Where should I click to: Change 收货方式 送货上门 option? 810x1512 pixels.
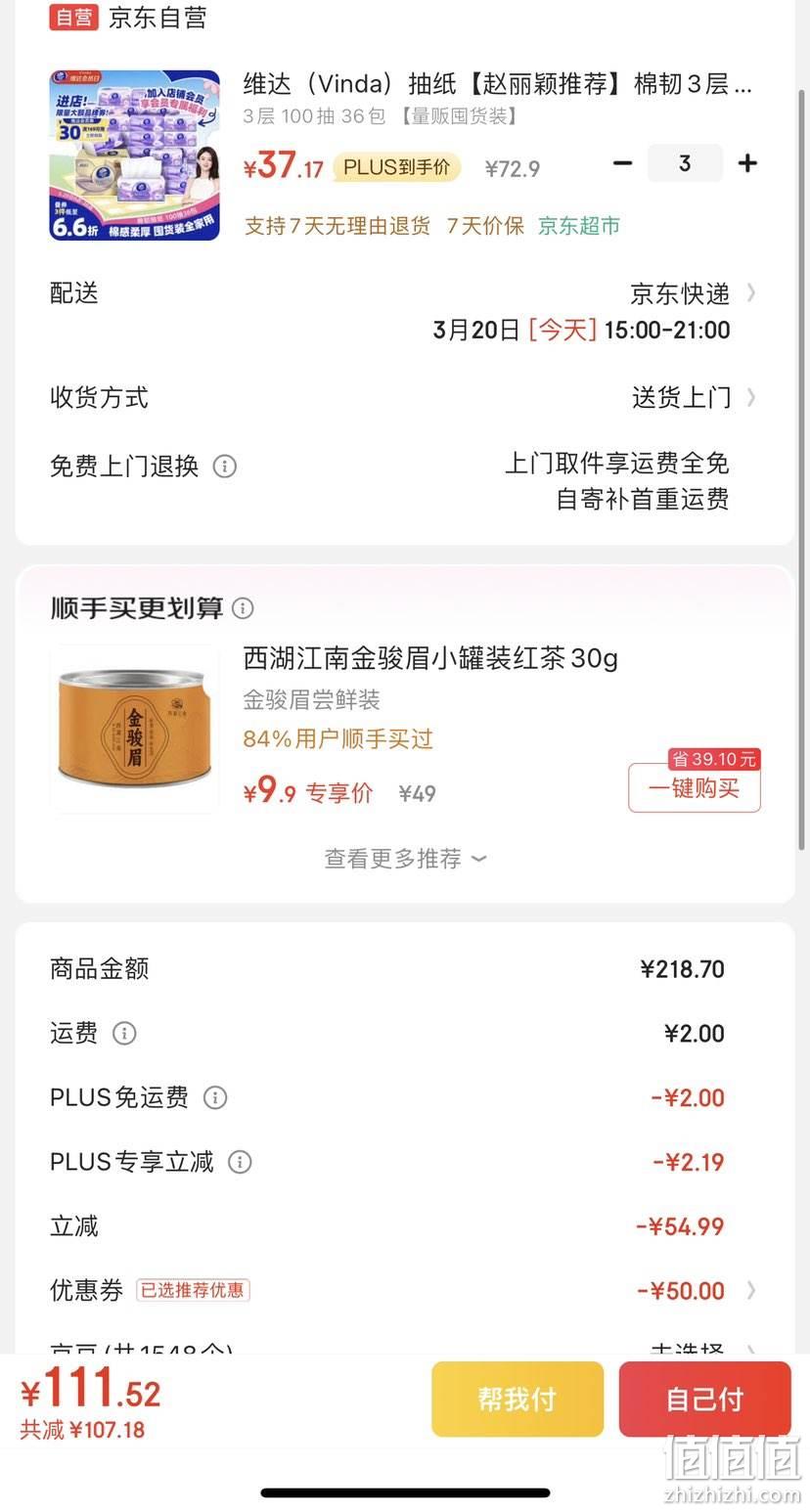coord(404,398)
